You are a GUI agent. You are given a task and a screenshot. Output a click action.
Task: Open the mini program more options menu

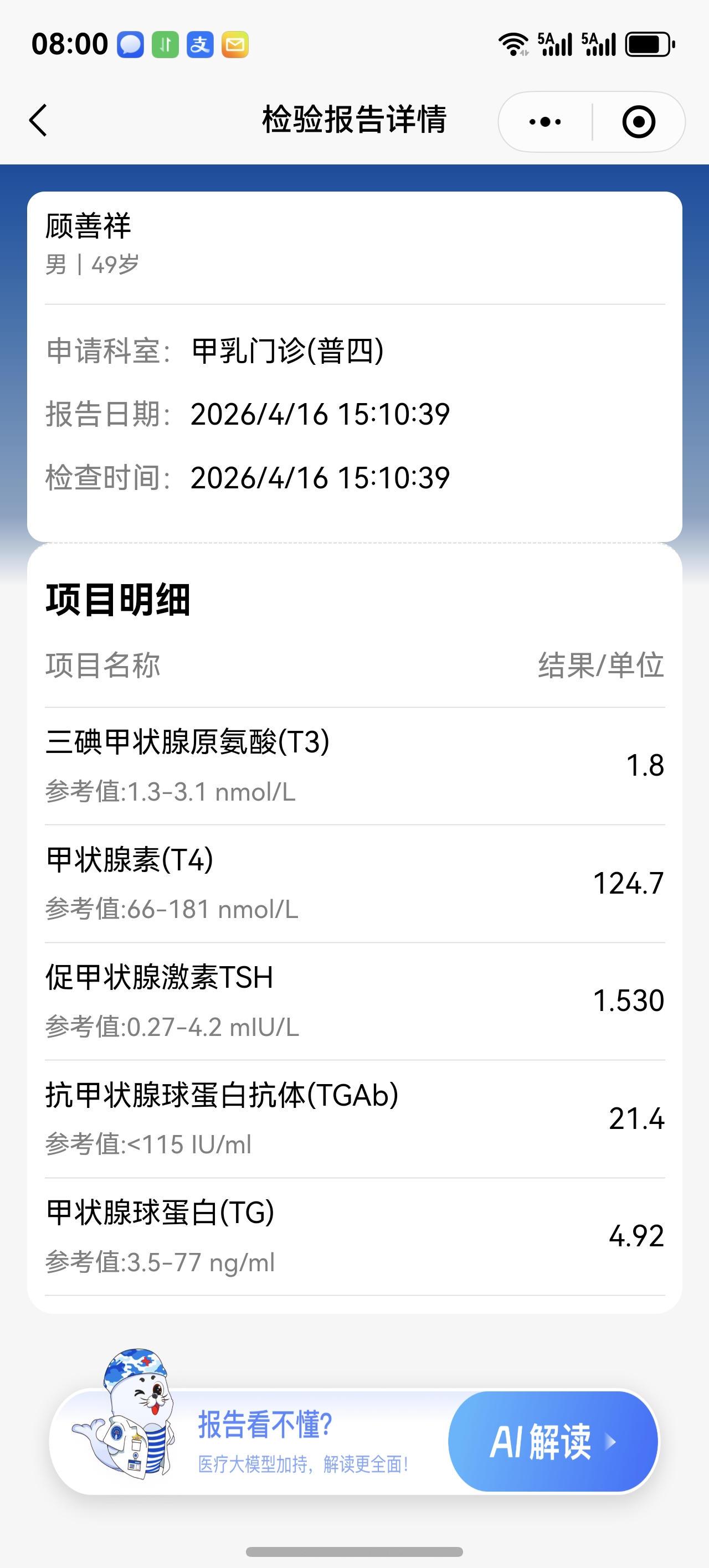coord(545,122)
